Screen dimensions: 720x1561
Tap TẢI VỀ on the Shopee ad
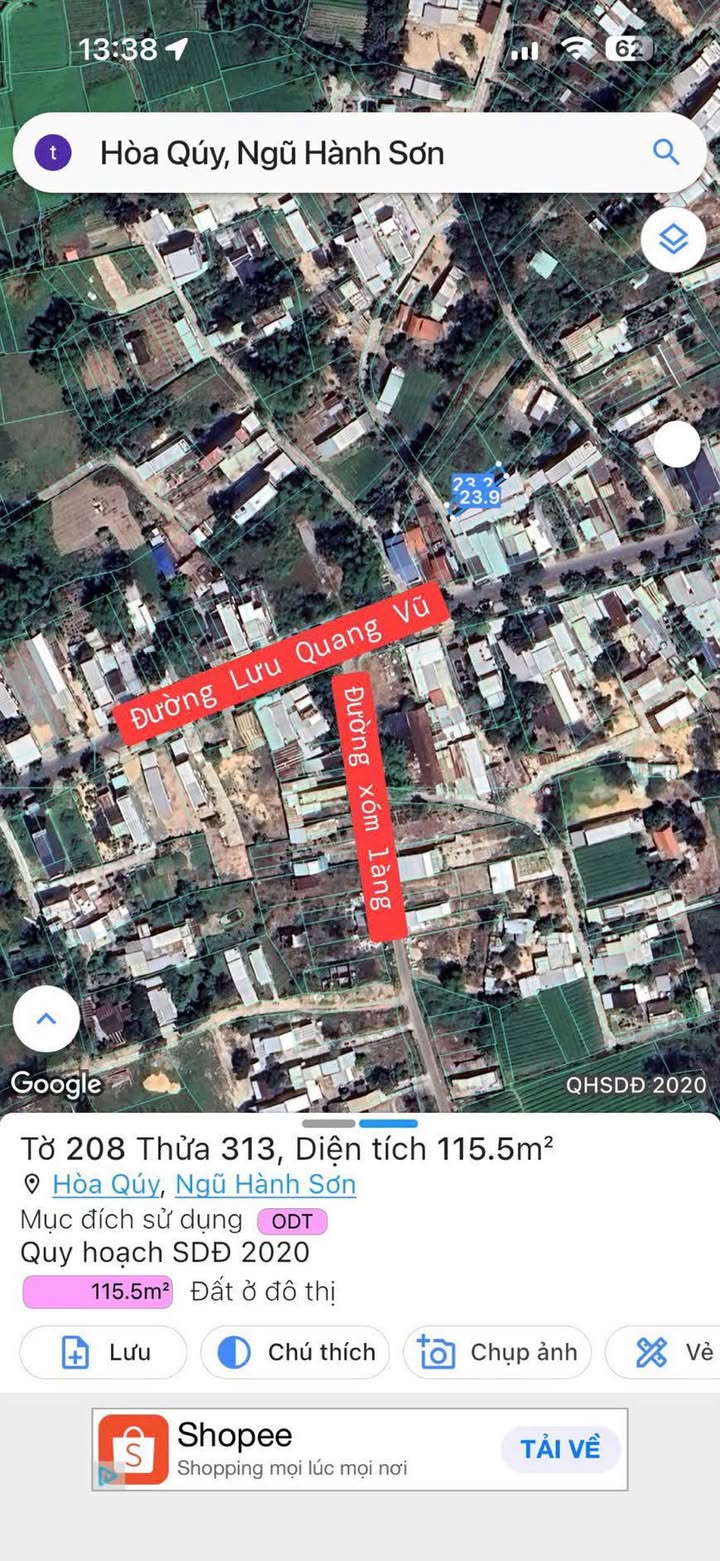pos(560,1448)
